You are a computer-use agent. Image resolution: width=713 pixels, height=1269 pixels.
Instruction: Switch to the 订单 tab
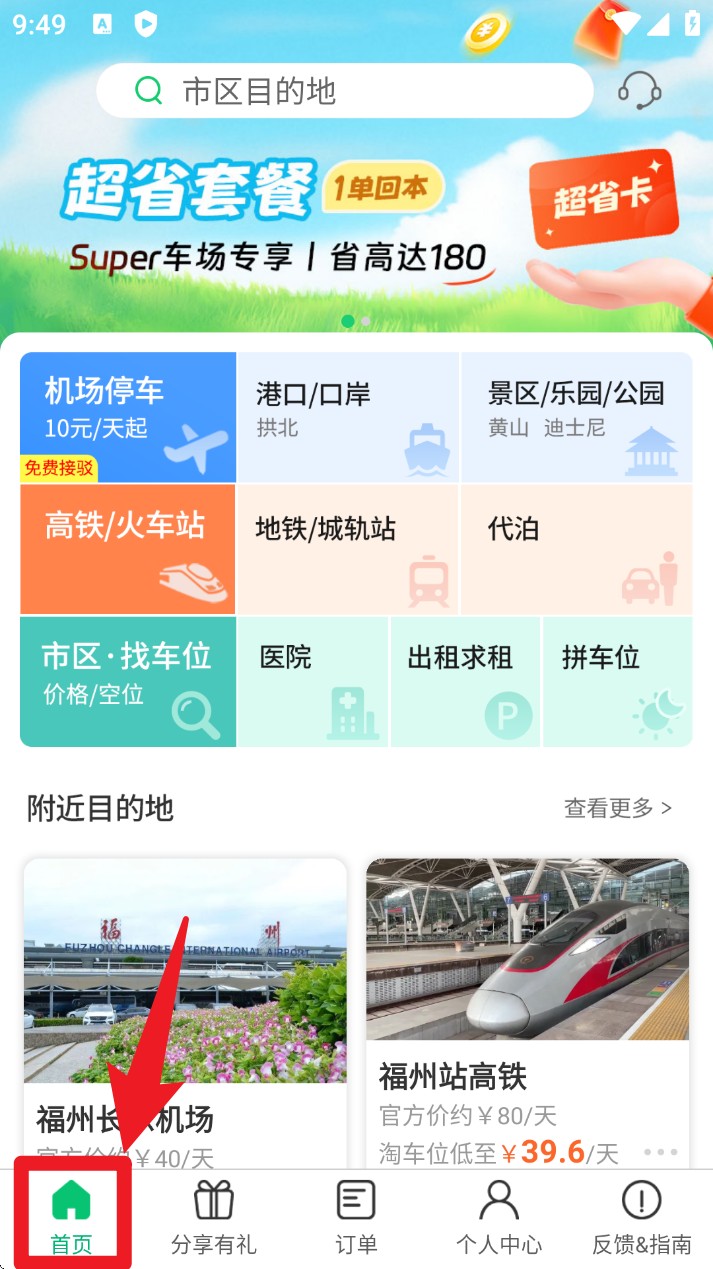[356, 1218]
